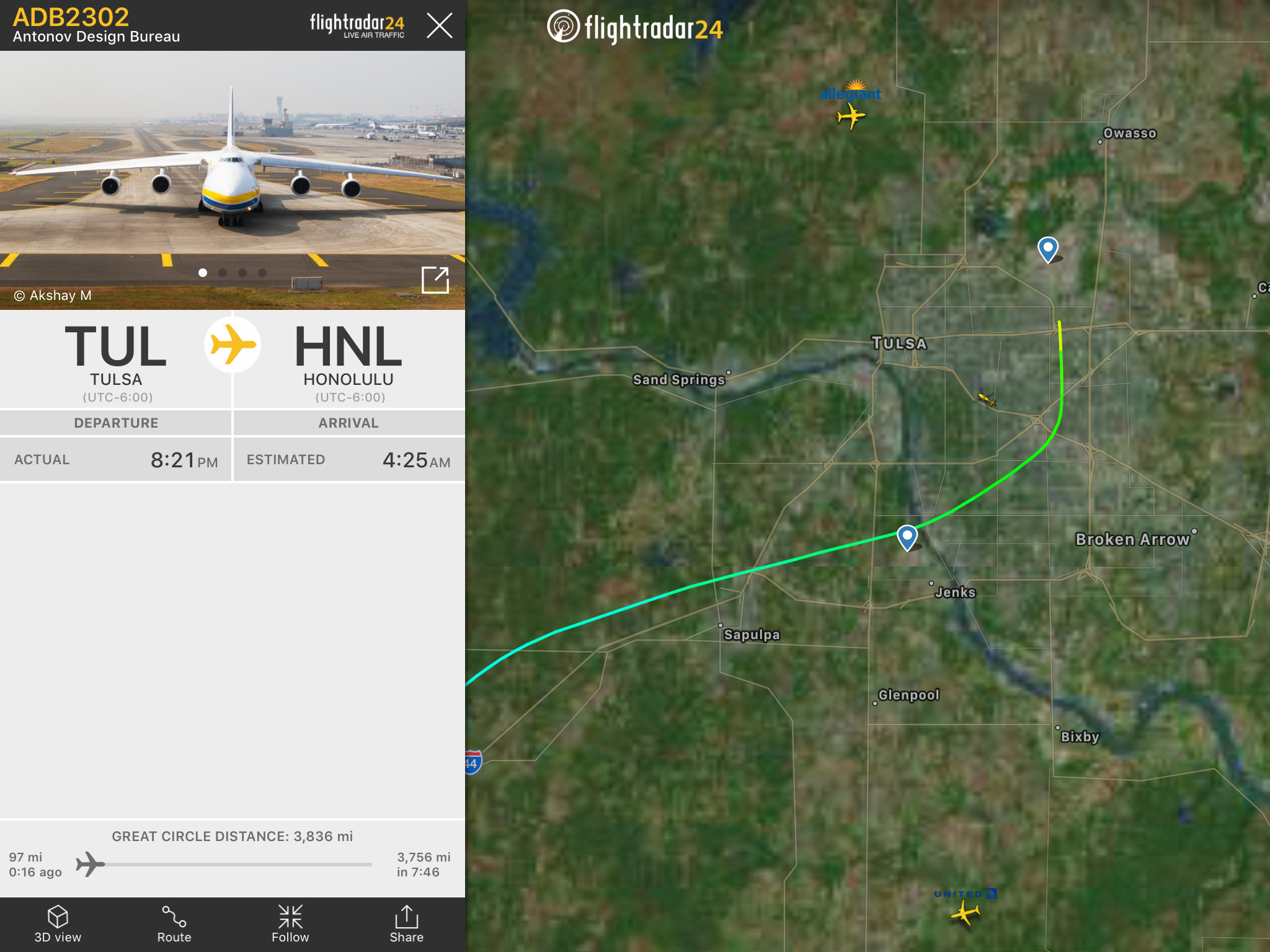The width and height of the screenshot is (1270, 952).
Task: Select the small yellow aircraft over Tulsa
Action: coord(985,399)
